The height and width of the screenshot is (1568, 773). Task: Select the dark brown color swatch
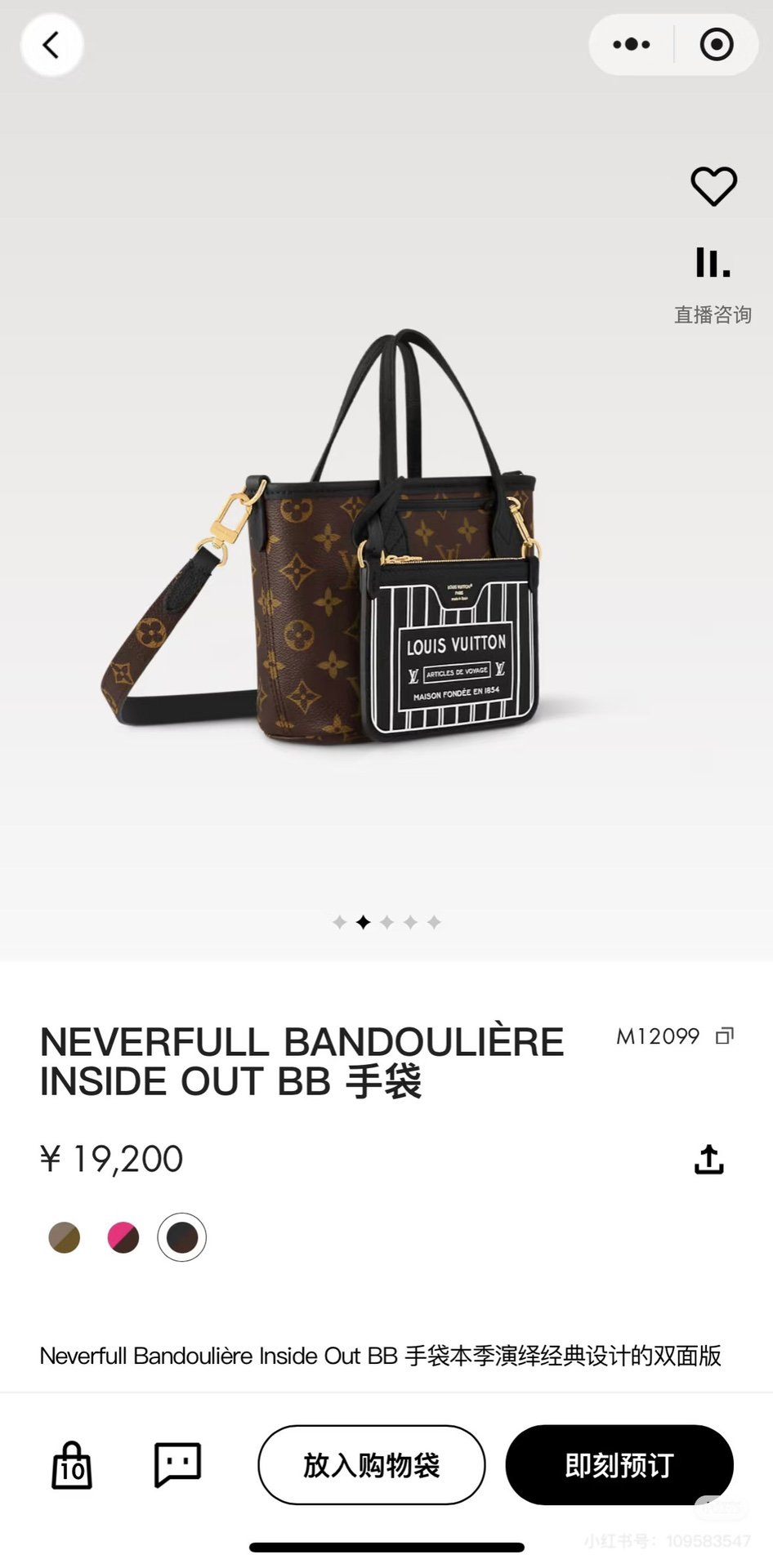coord(182,1238)
